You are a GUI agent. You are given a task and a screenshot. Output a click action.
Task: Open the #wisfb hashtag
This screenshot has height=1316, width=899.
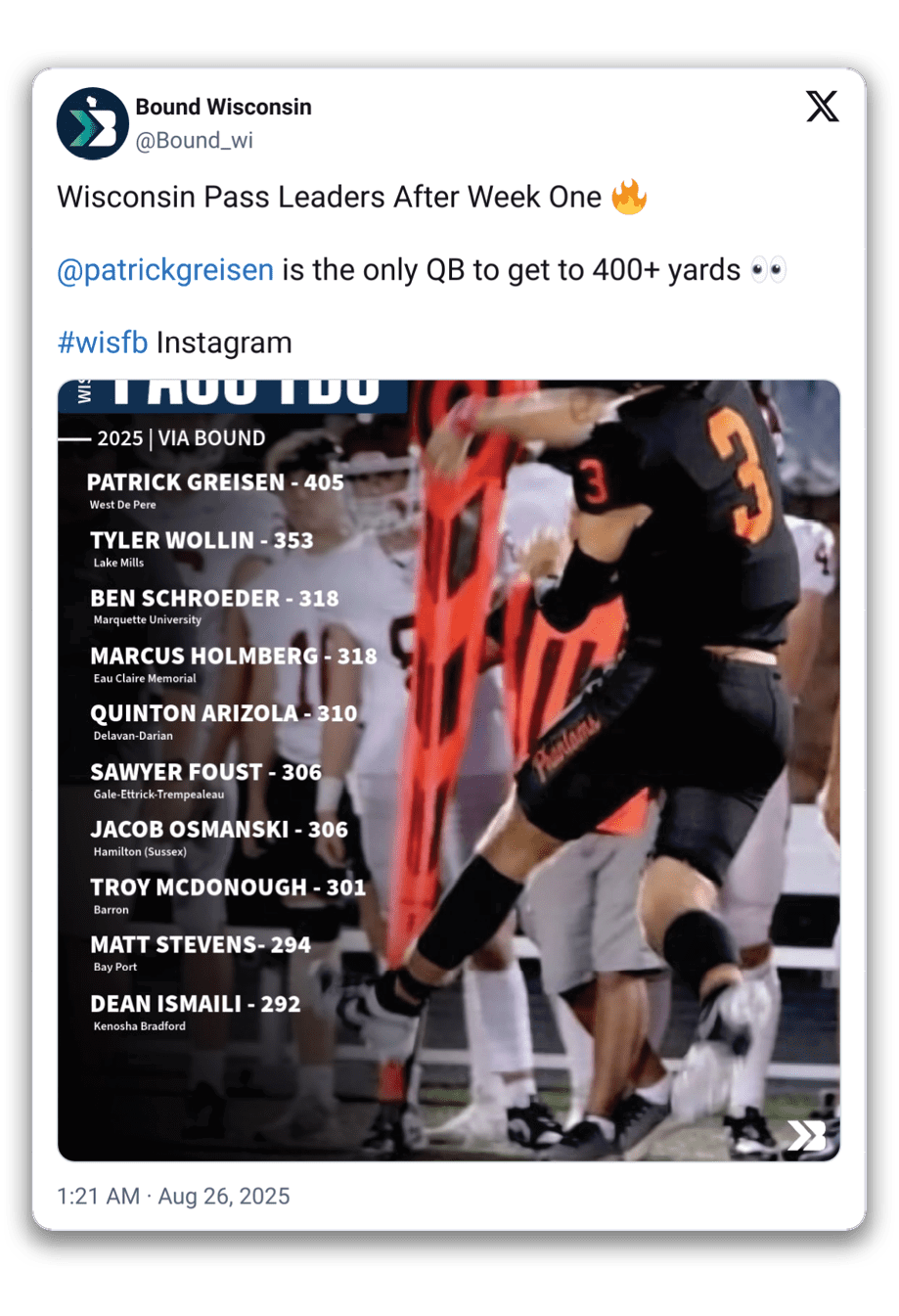tap(103, 342)
